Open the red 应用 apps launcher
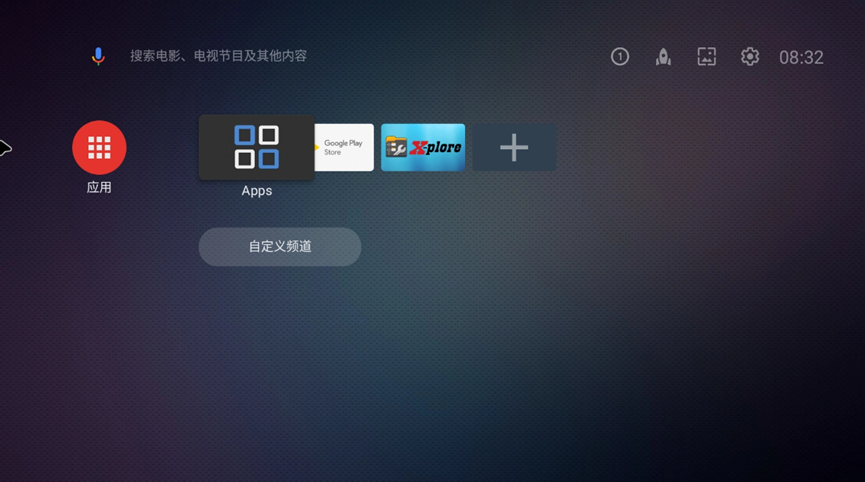865x482 pixels. 99,148
